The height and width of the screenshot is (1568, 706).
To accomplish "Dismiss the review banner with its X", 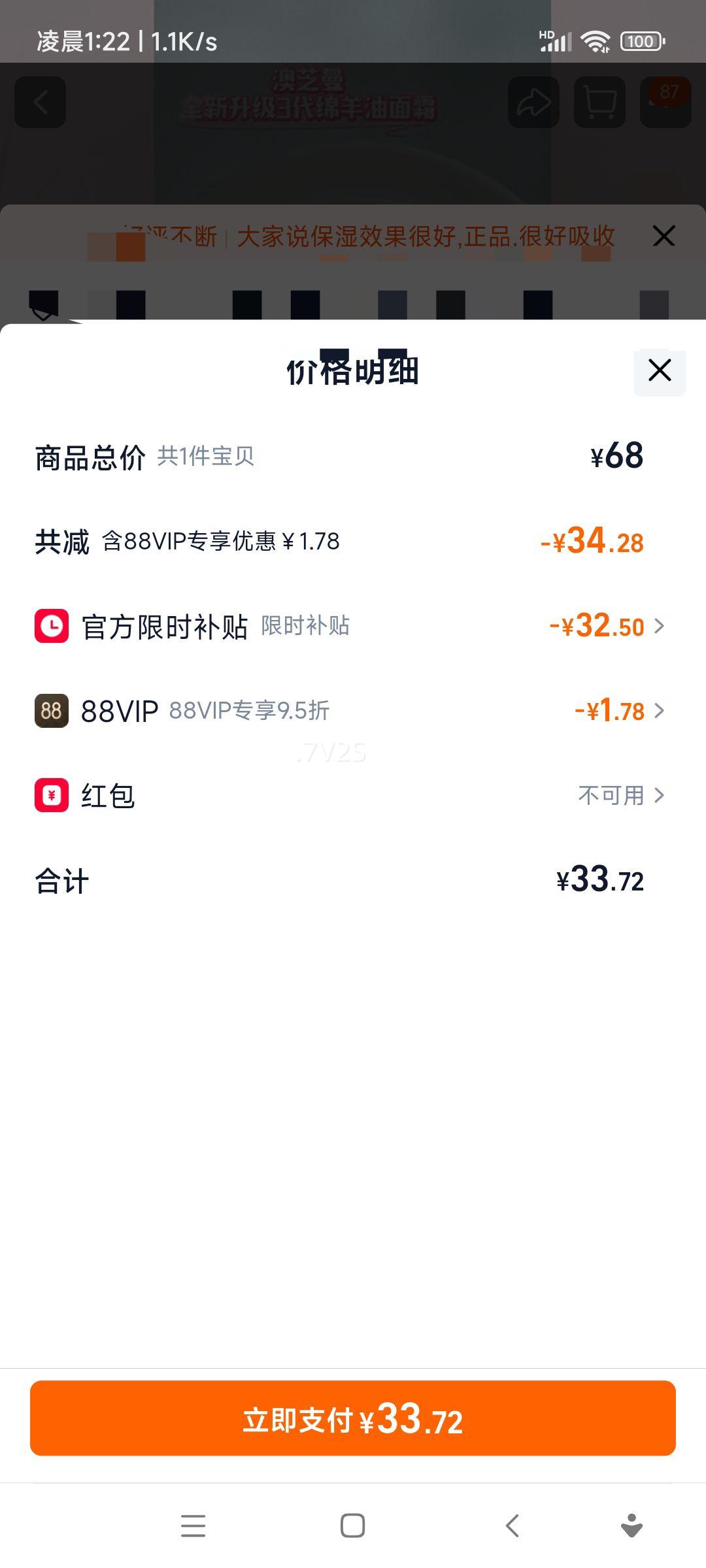I will pos(664,237).
